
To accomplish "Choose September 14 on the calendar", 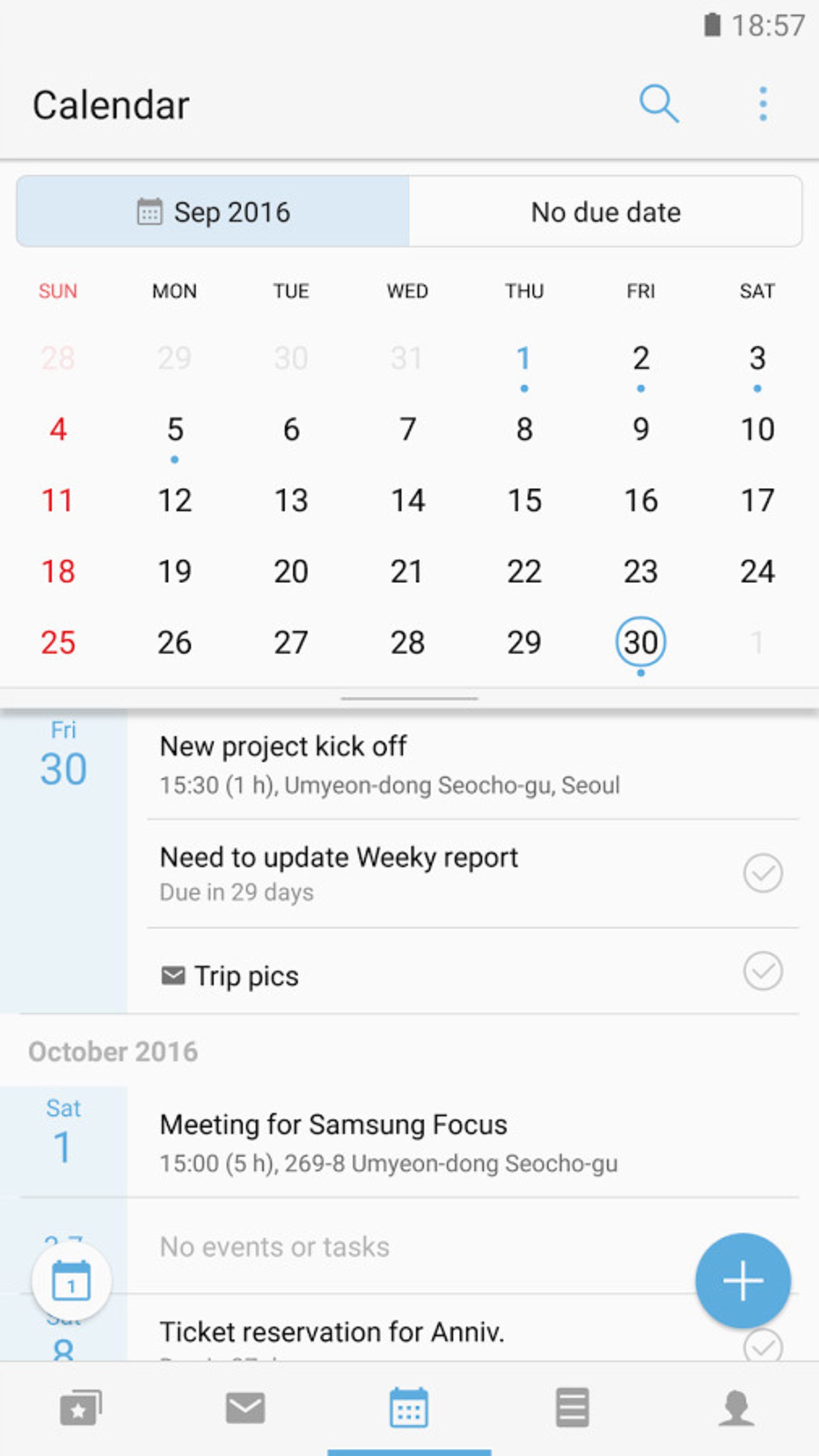I will [407, 501].
